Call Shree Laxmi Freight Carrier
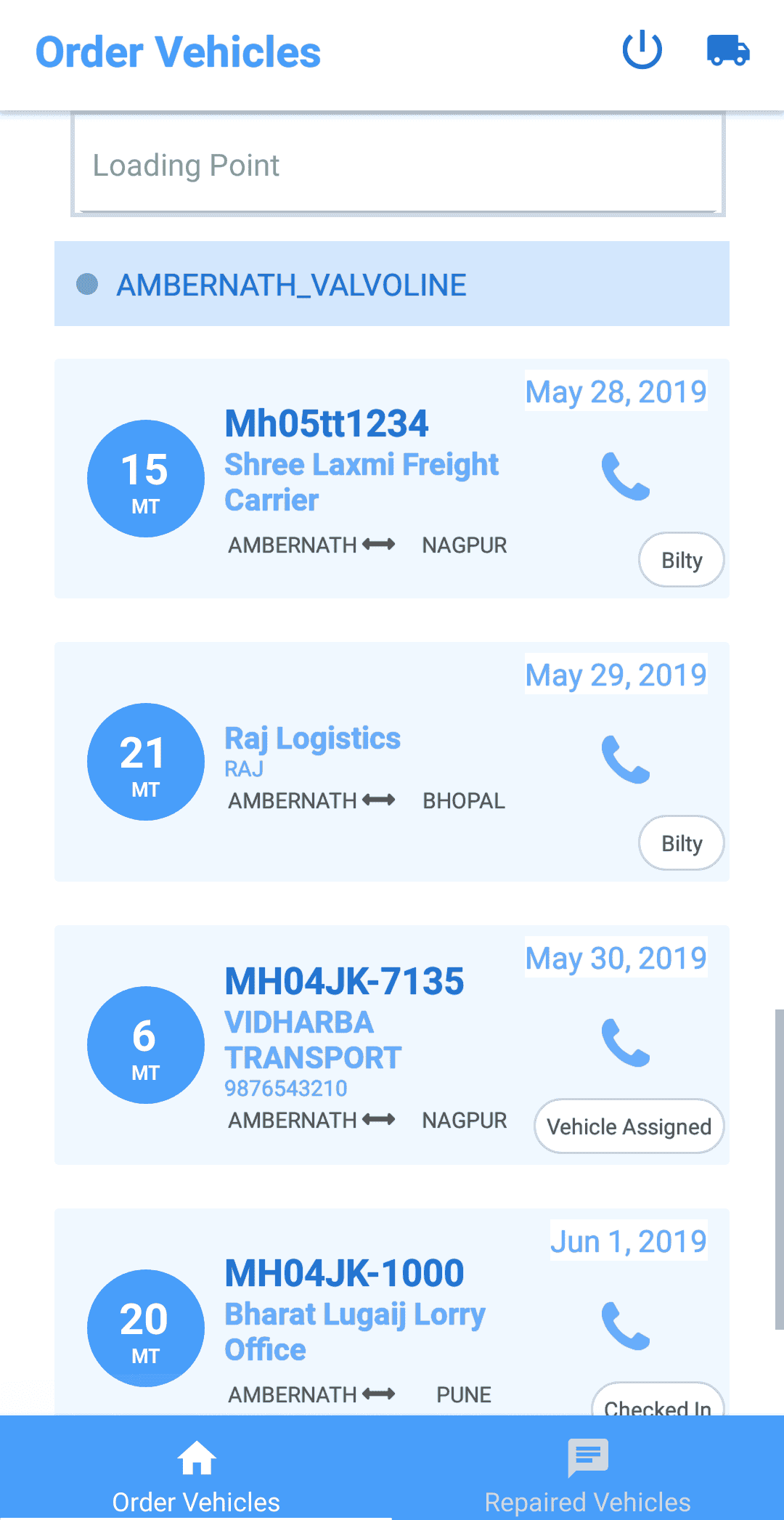Image resolution: width=784 pixels, height=1520 pixels. [x=626, y=476]
